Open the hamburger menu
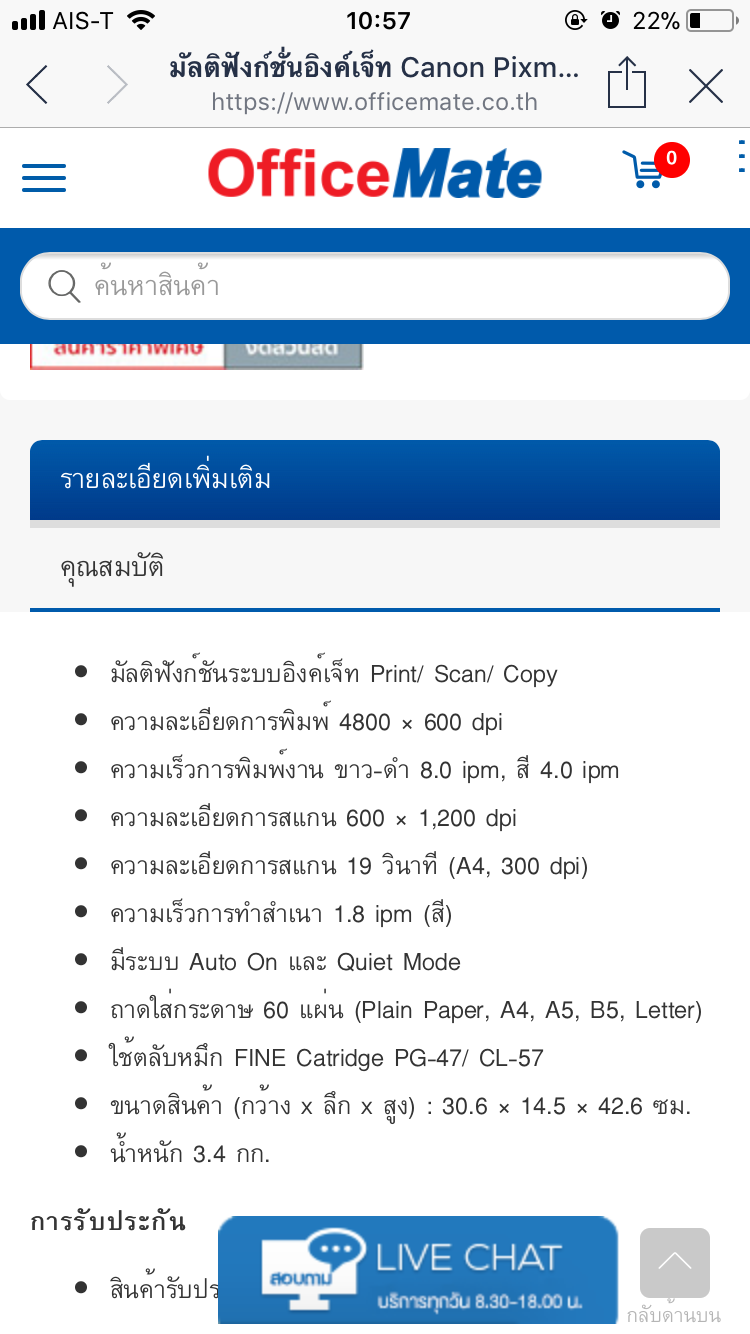This screenshot has height=1334, width=750. click(44, 178)
